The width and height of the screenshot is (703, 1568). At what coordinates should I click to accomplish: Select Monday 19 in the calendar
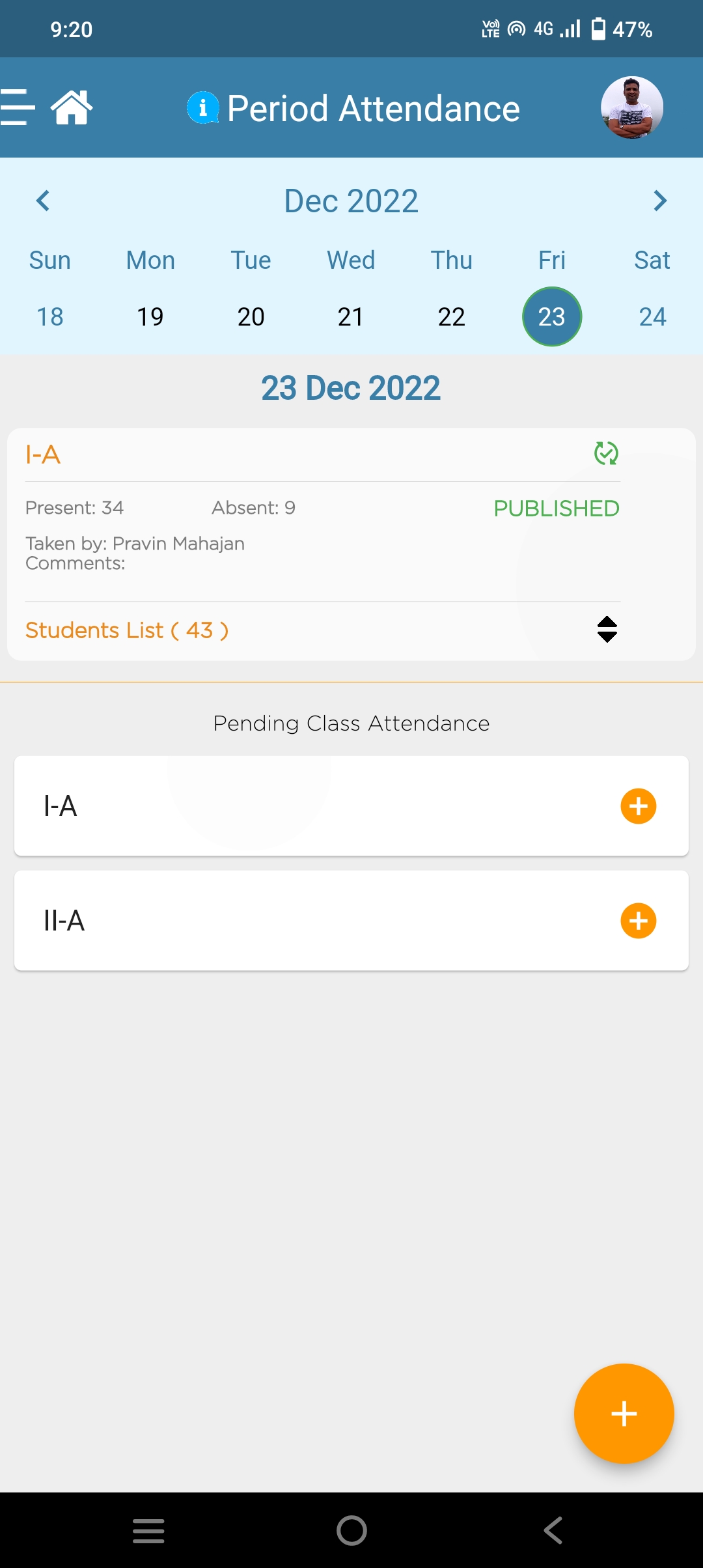click(150, 317)
